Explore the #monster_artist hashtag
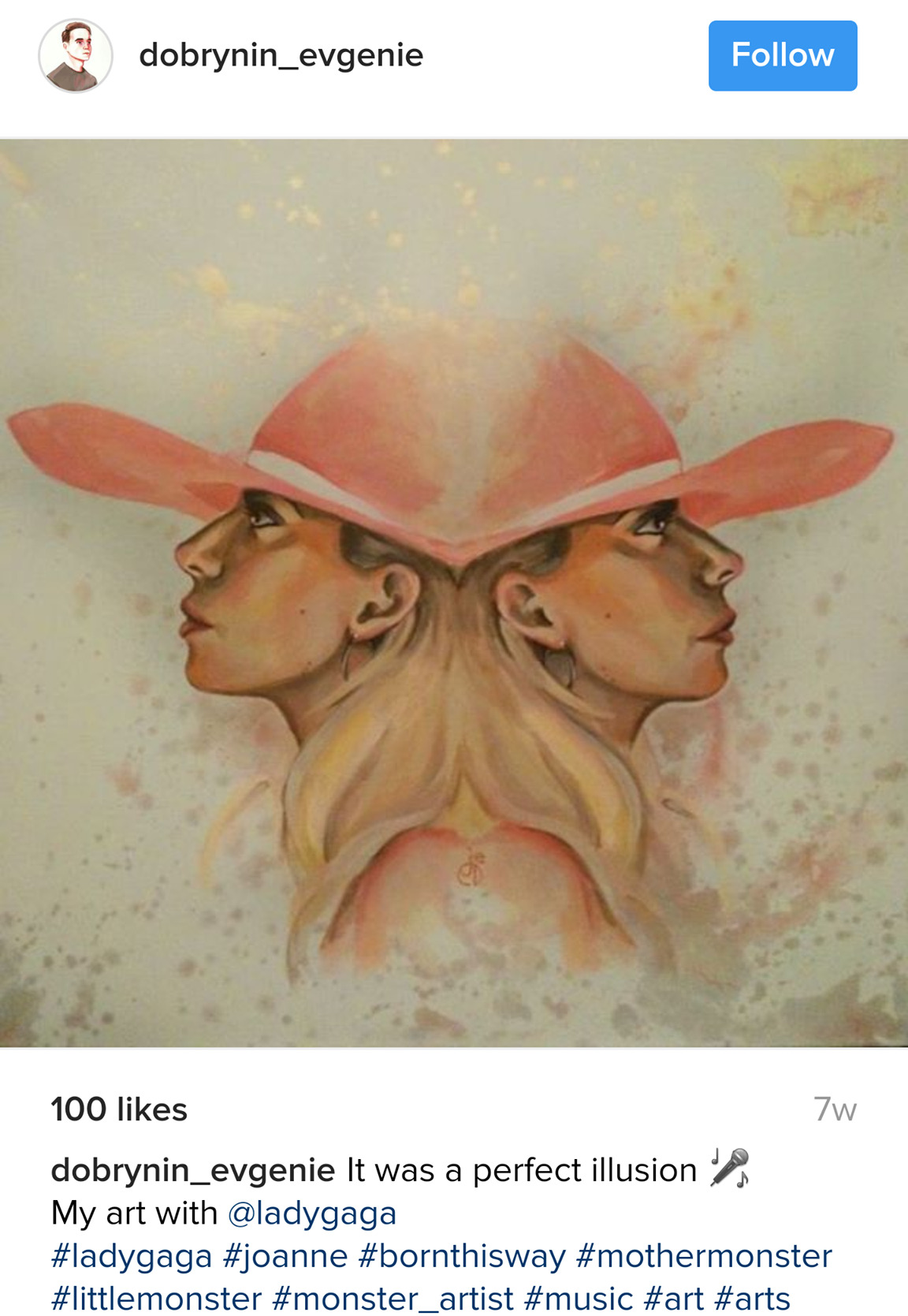908x1316 pixels. 393,1299
